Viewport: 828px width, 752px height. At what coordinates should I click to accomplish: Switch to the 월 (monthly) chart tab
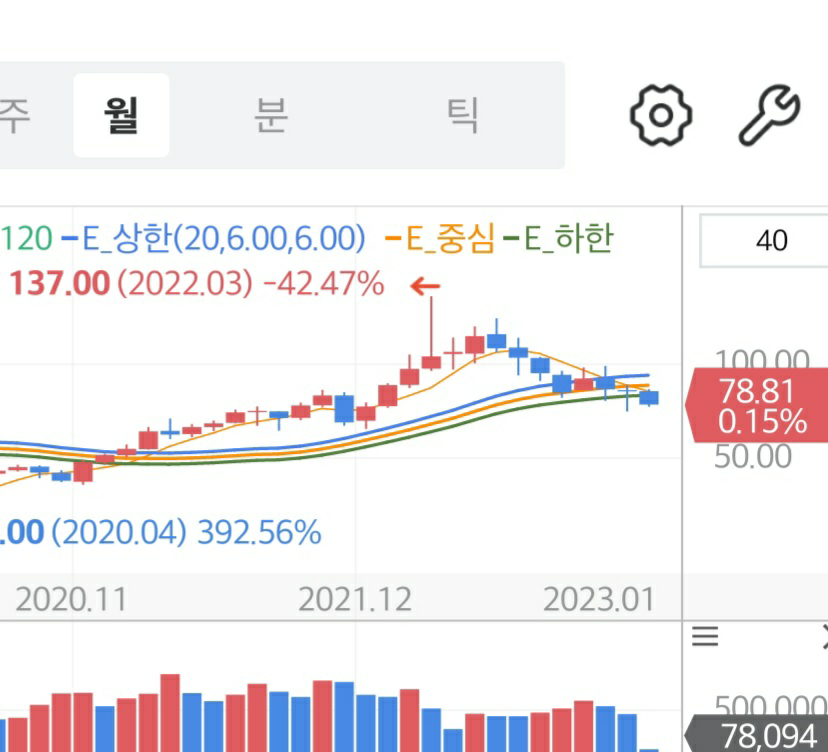pos(121,116)
